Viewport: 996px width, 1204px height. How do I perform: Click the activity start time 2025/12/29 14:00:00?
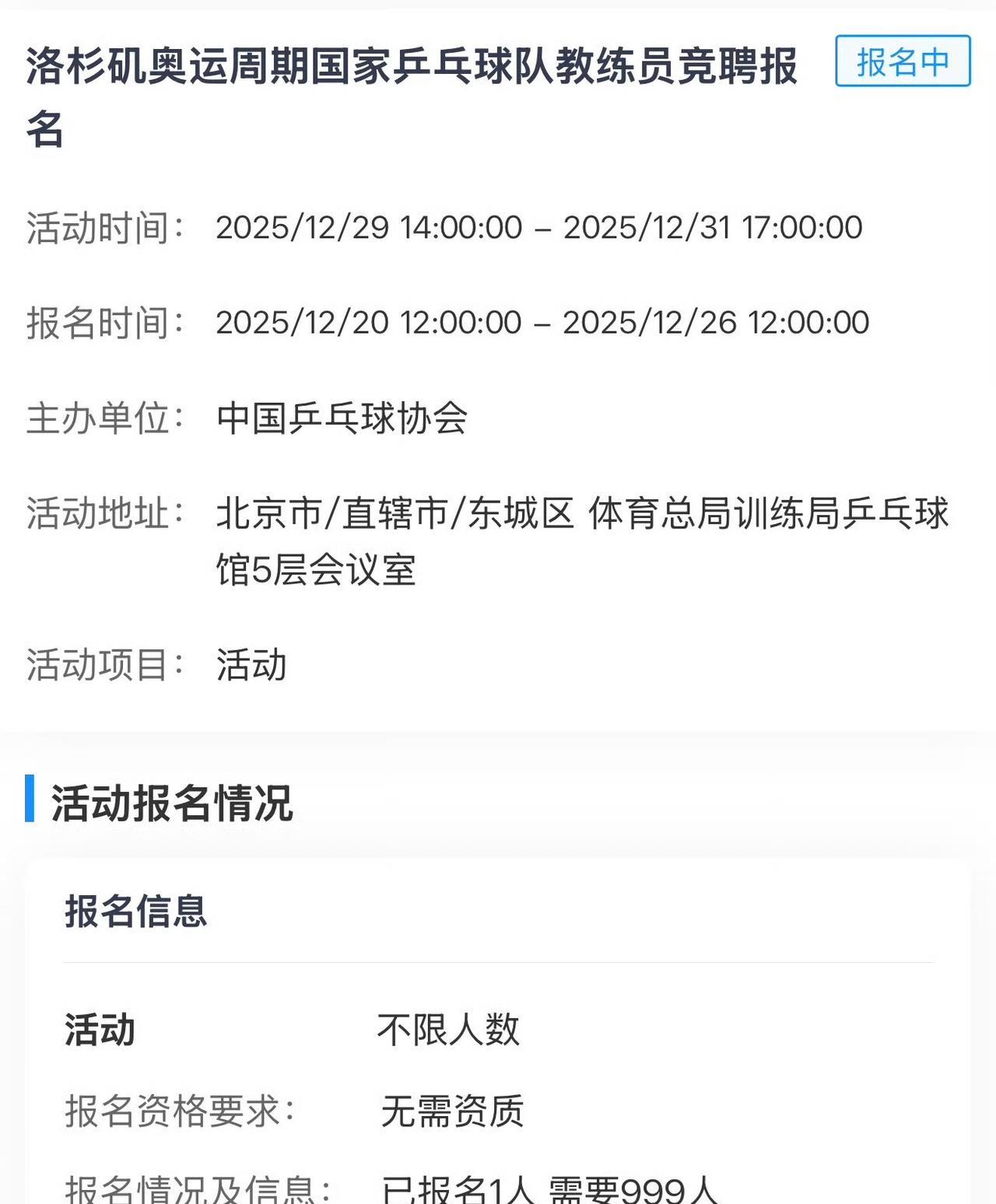[366, 227]
